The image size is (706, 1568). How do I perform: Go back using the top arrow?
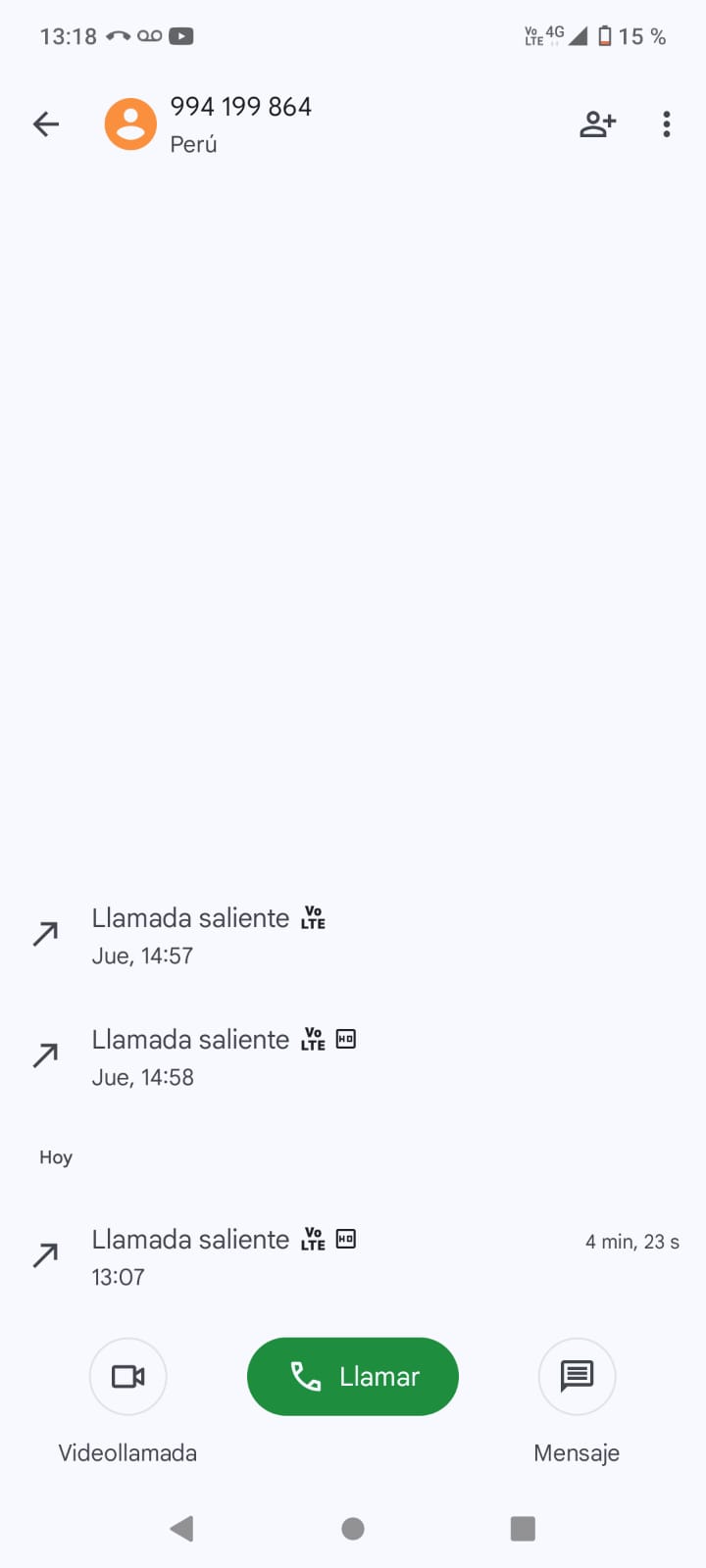coord(46,124)
